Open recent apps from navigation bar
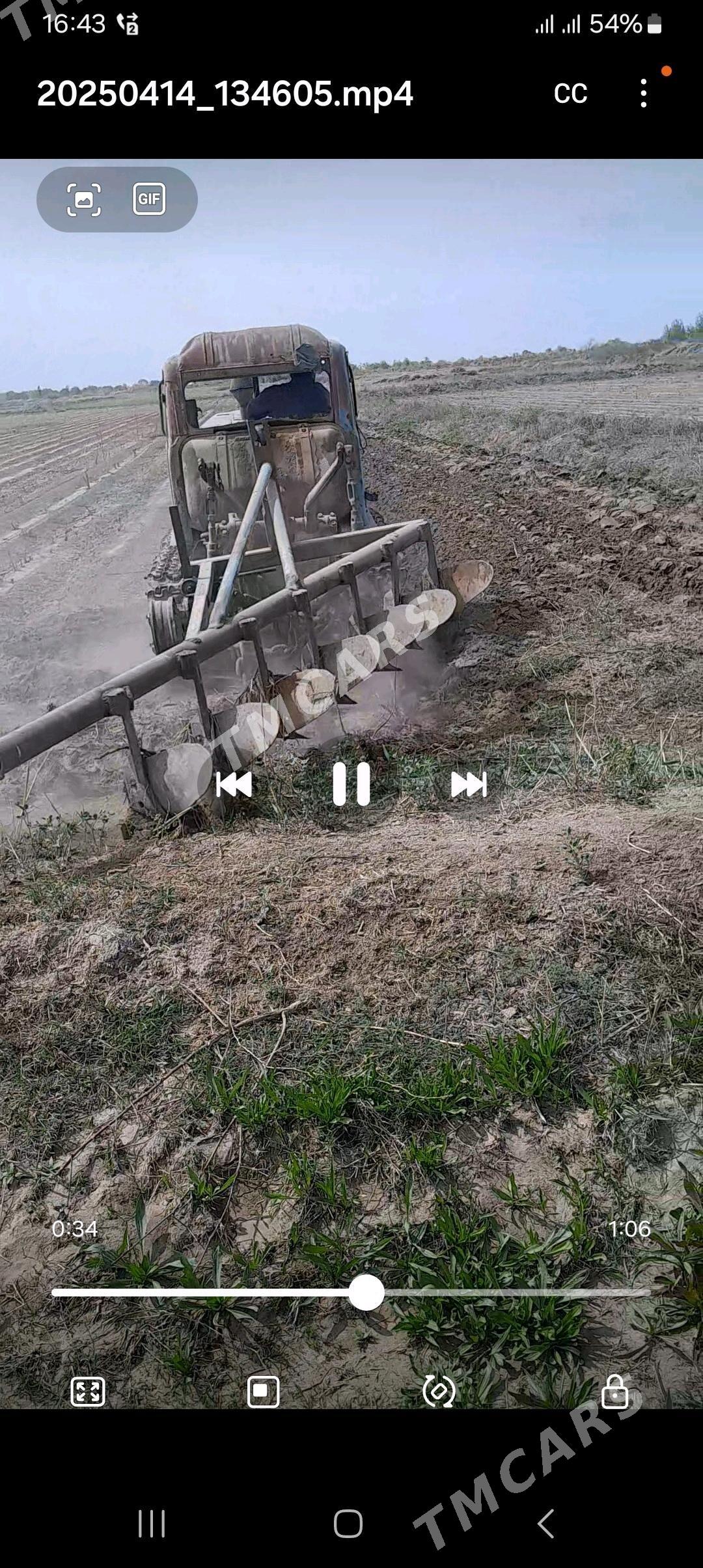Screen dimensions: 703x1568 point(152,1524)
